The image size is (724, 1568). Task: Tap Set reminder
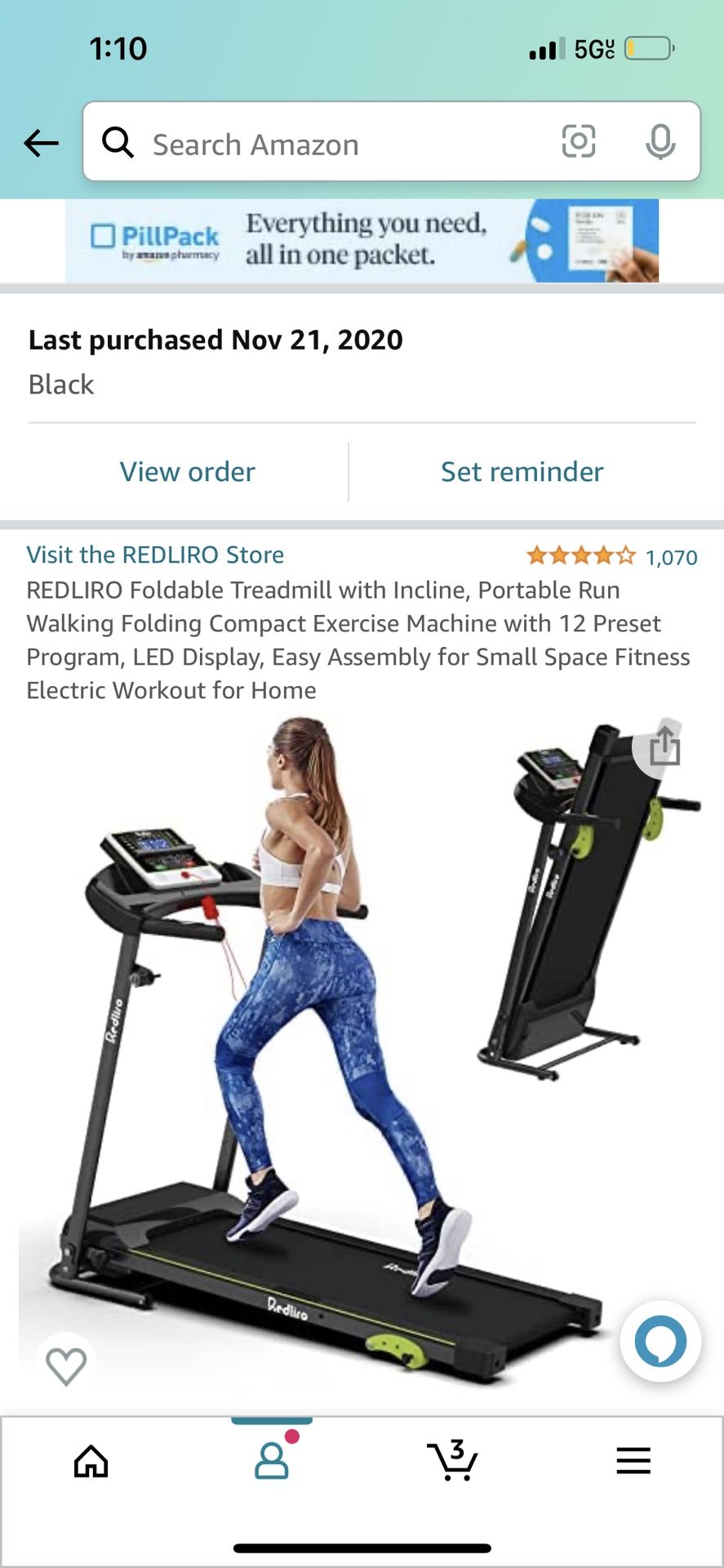[x=522, y=471]
